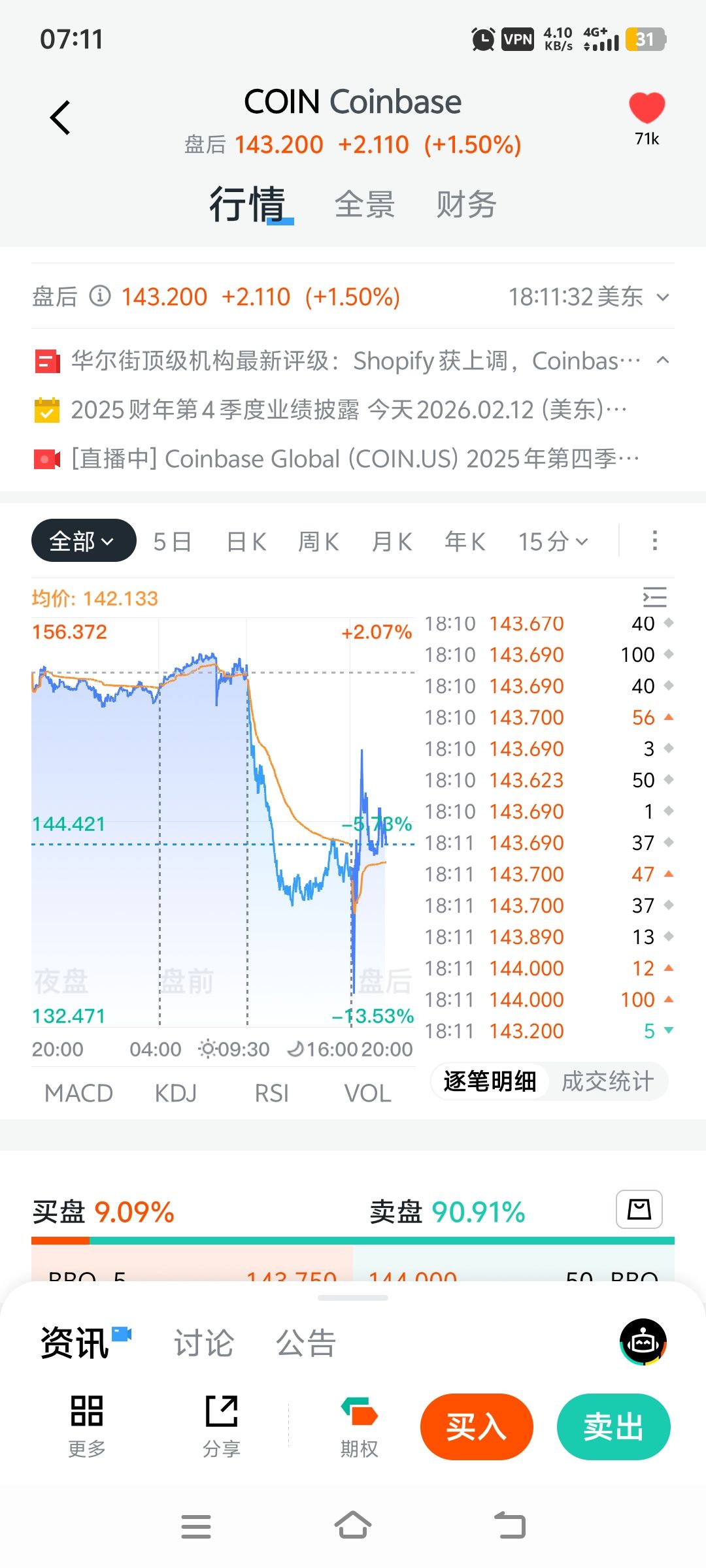Share this stock via 分享
Viewport: 706px width, 1568px height.
(x=222, y=1426)
